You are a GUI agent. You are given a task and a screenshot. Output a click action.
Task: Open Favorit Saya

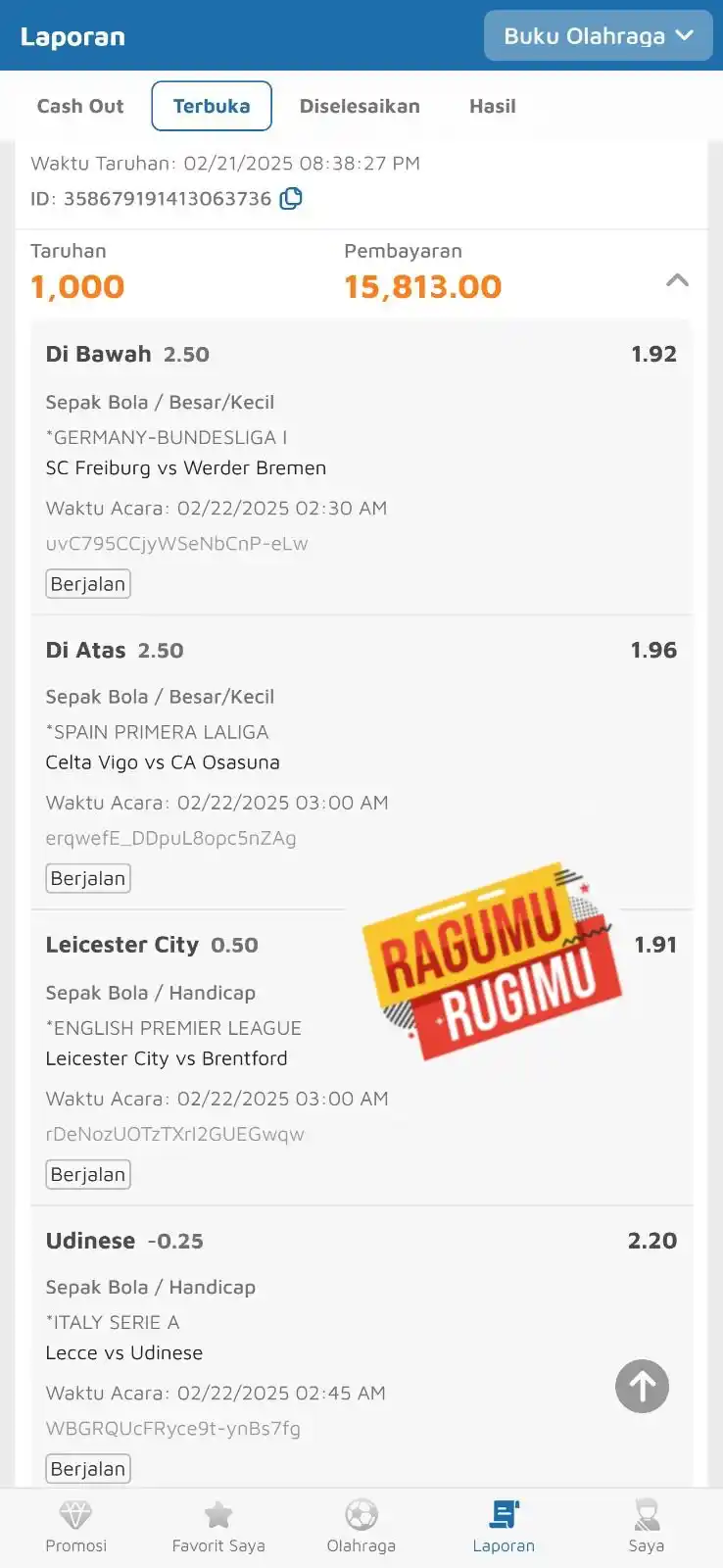(x=218, y=1525)
